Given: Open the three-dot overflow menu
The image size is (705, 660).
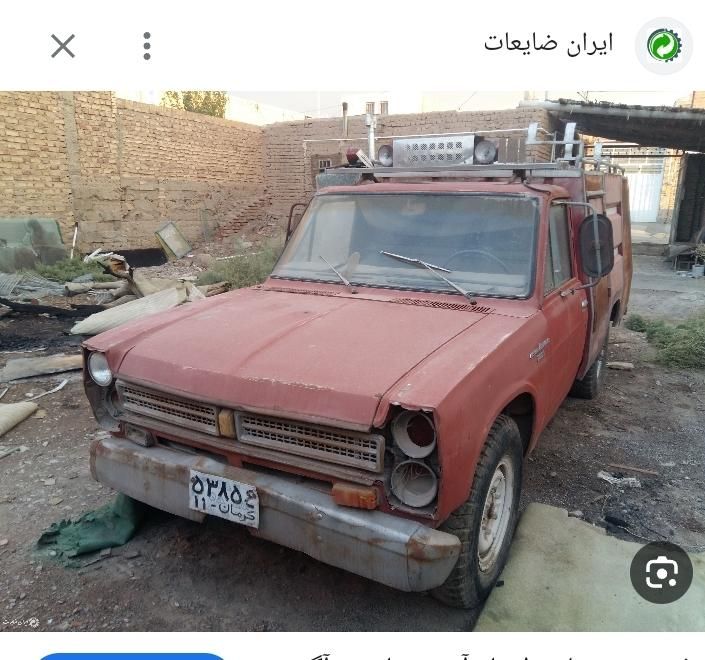Looking at the screenshot, I should (x=147, y=46).
